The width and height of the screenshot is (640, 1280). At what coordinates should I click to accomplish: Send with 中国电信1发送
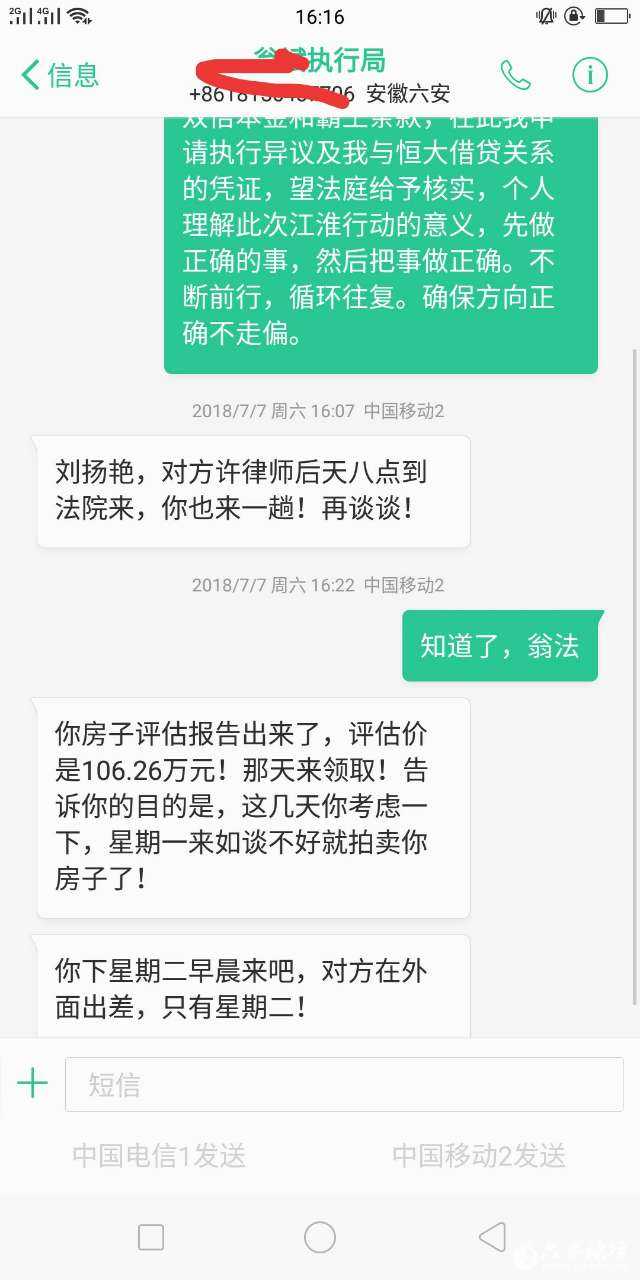[x=159, y=1156]
